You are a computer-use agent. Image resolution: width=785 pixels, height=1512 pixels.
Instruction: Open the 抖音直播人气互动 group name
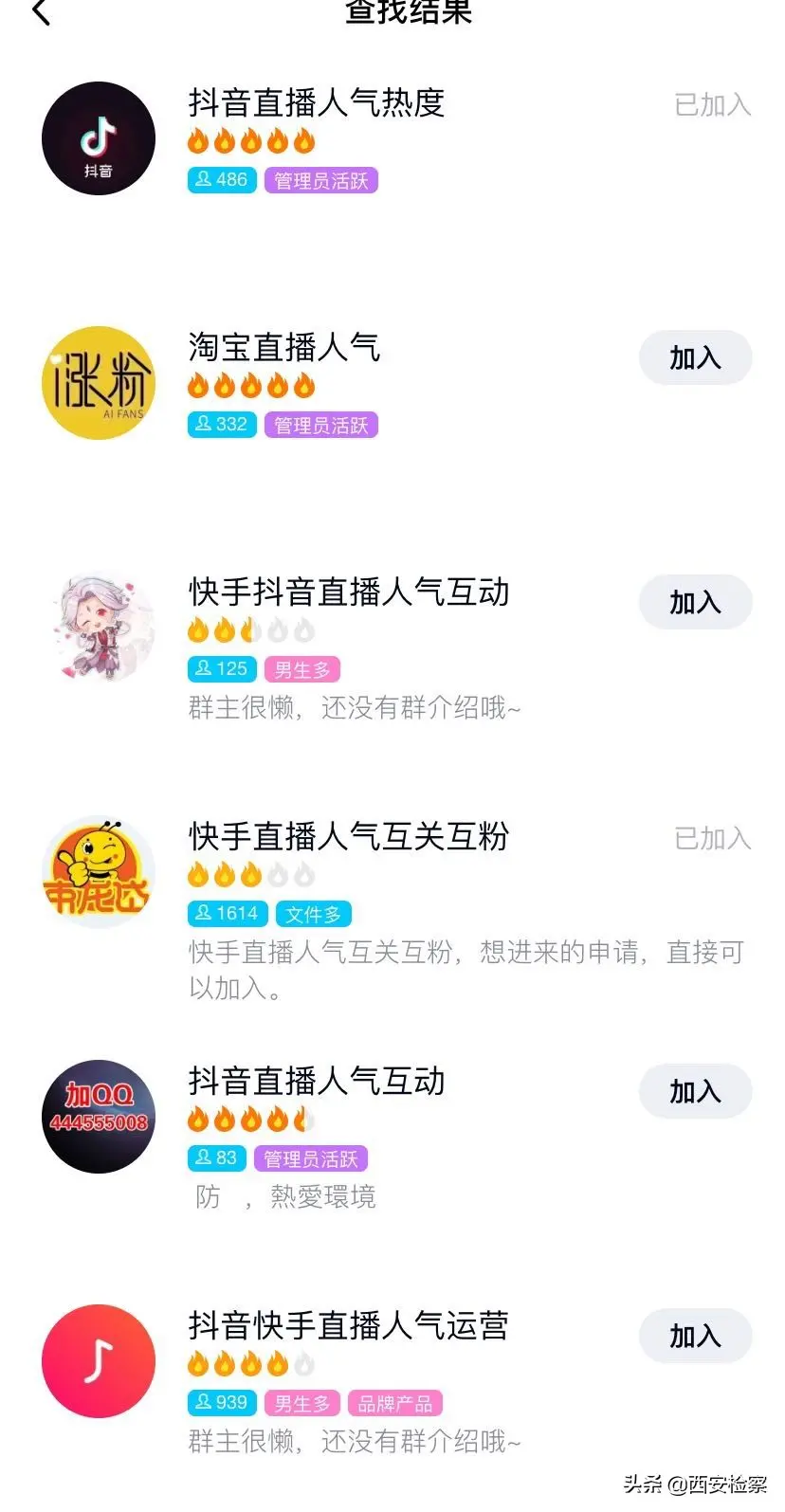coord(316,1082)
